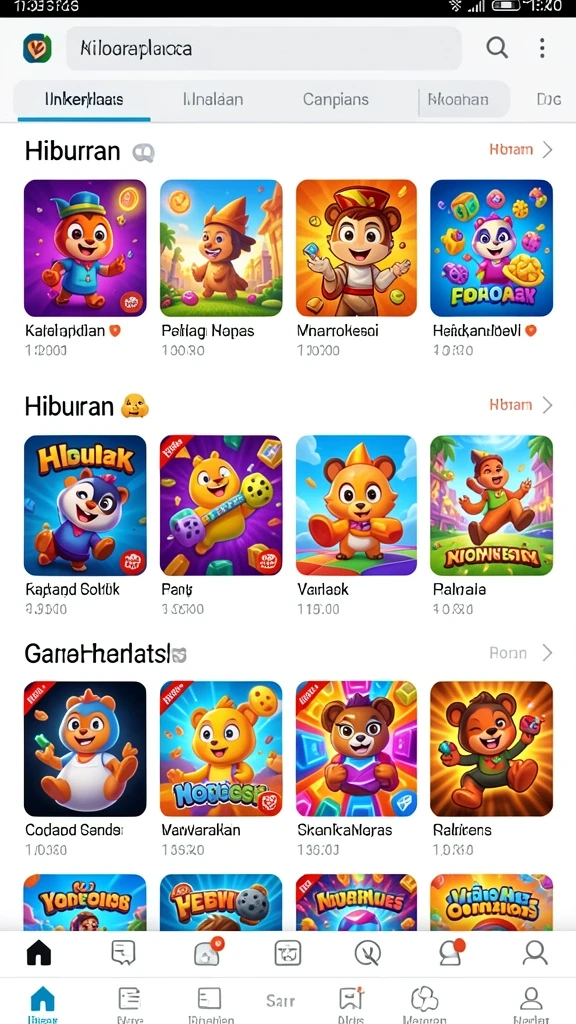The image size is (576, 1024).
Task: Open the Ronn link beside GameHerlatsl
Action: pyautogui.click(x=521, y=652)
